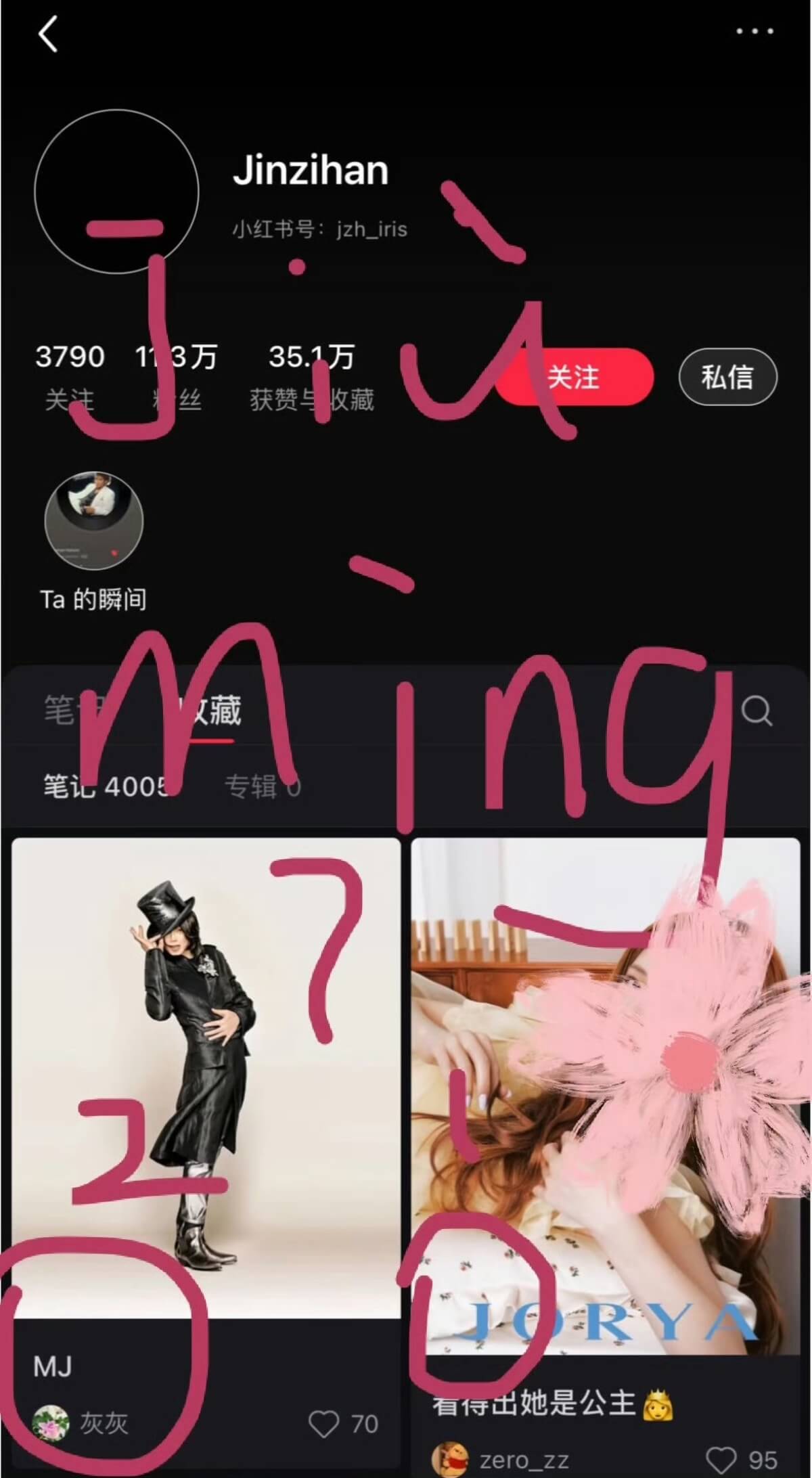Open Jinzihan's profile avatar
The width and height of the screenshot is (812, 1478).
pyautogui.click(x=116, y=192)
